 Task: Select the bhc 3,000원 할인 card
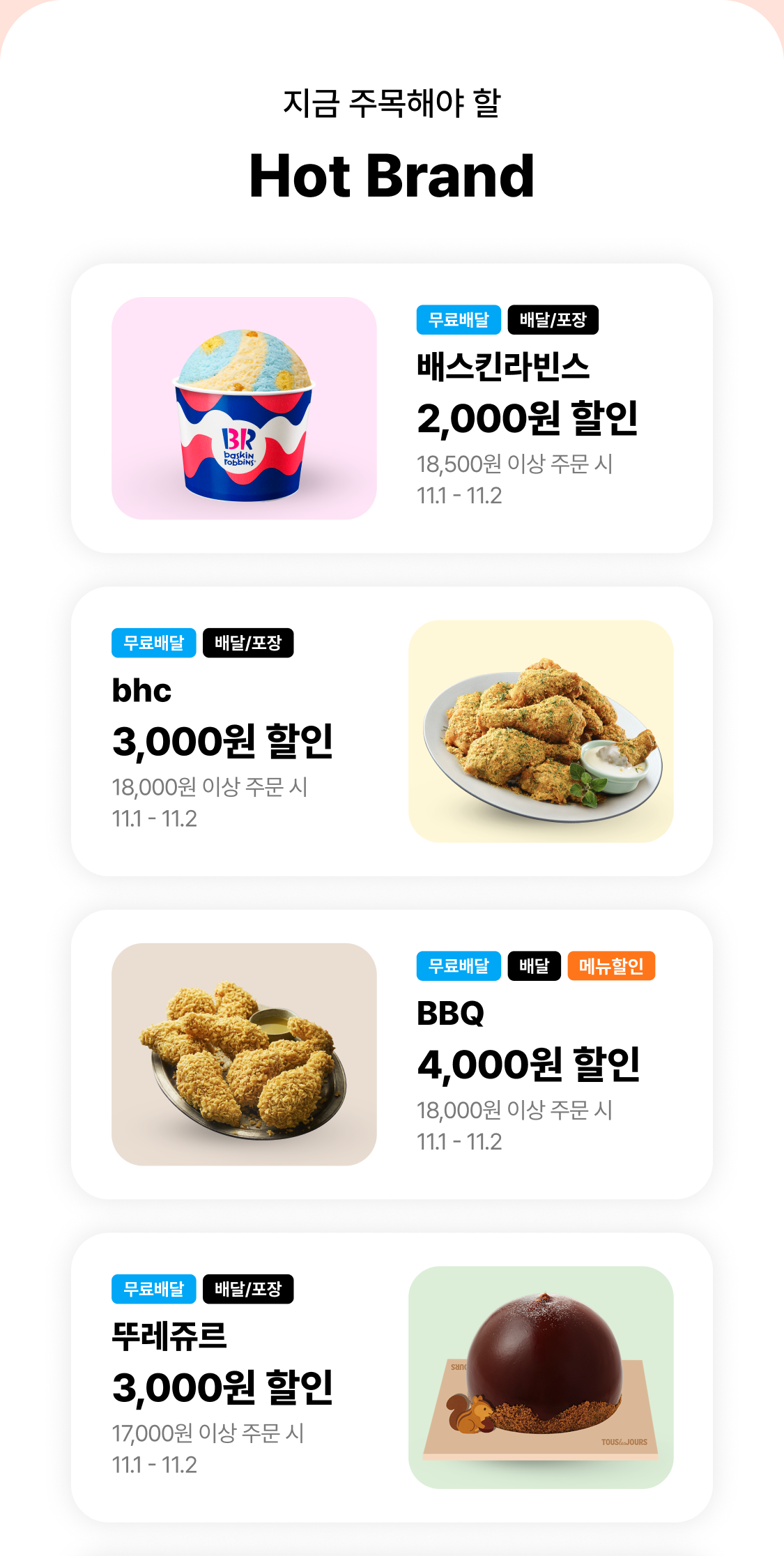tap(392, 731)
